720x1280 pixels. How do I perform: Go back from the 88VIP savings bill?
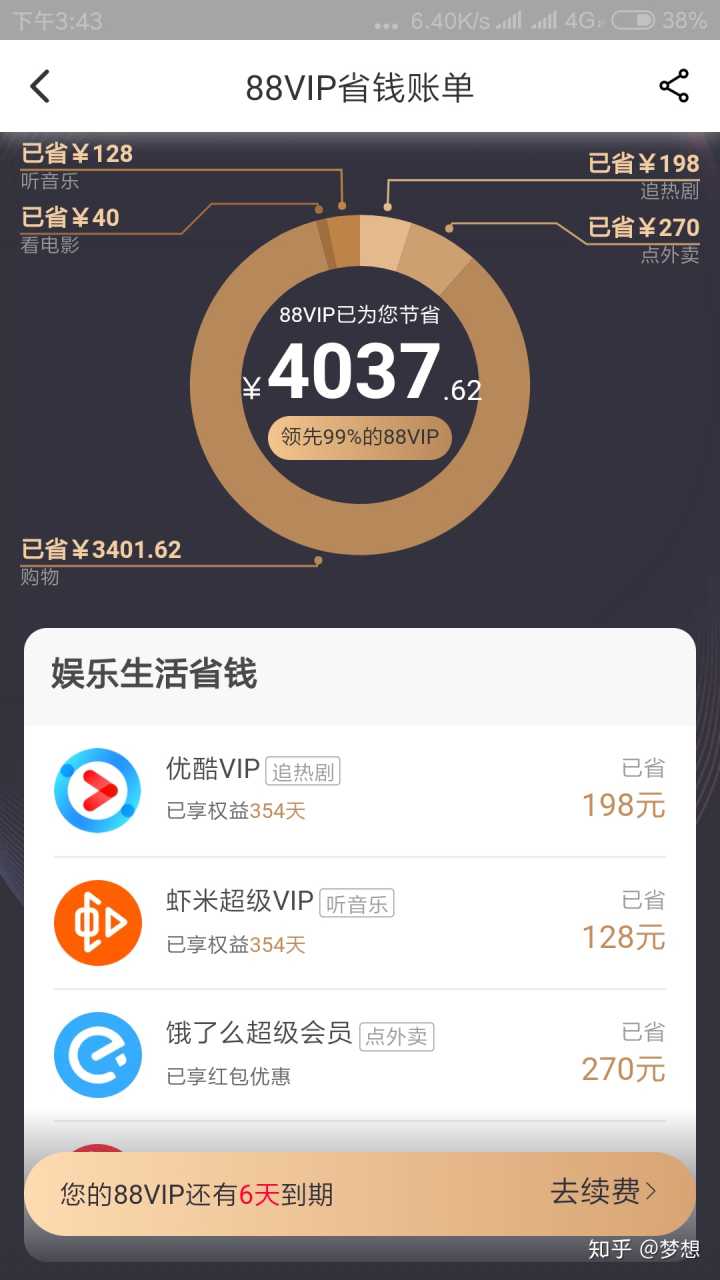click(40, 87)
